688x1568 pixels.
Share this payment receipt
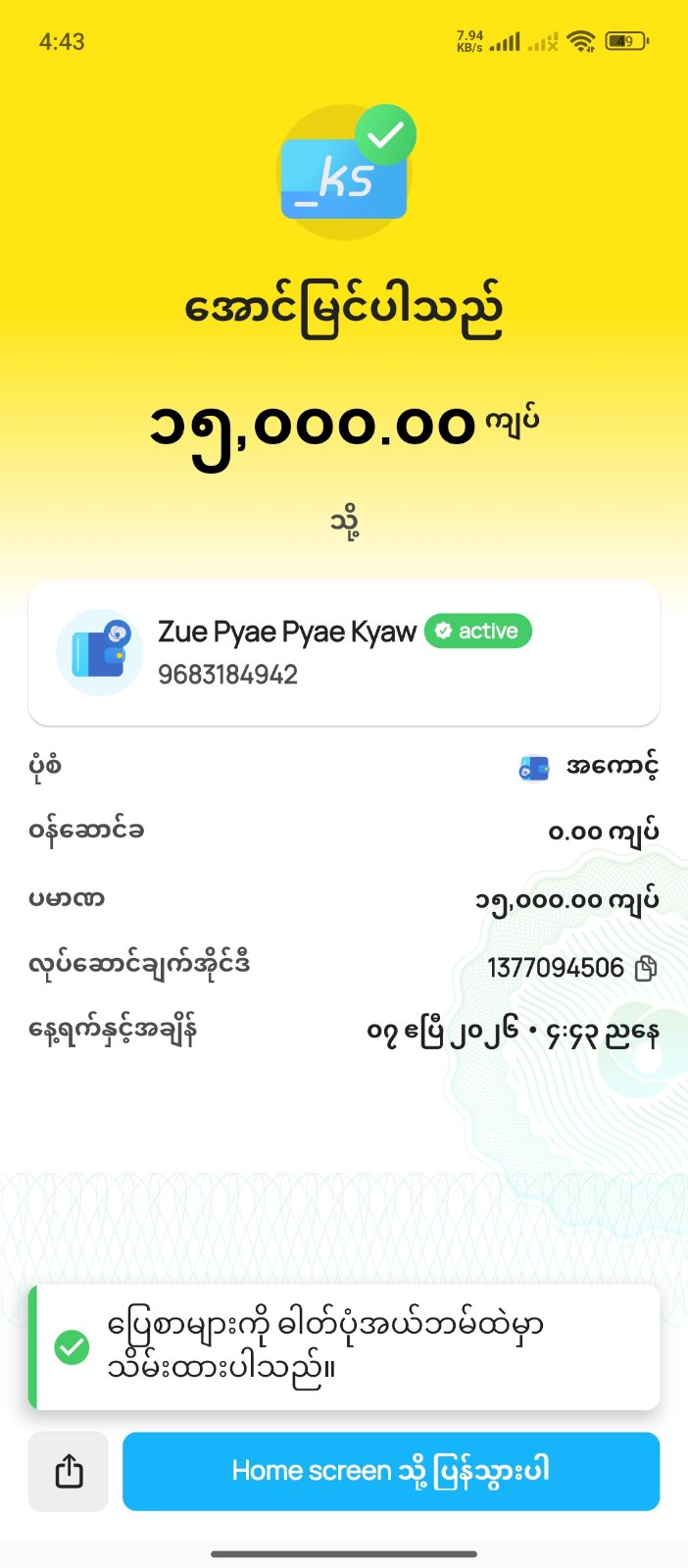pyautogui.click(x=69, y=1471)
